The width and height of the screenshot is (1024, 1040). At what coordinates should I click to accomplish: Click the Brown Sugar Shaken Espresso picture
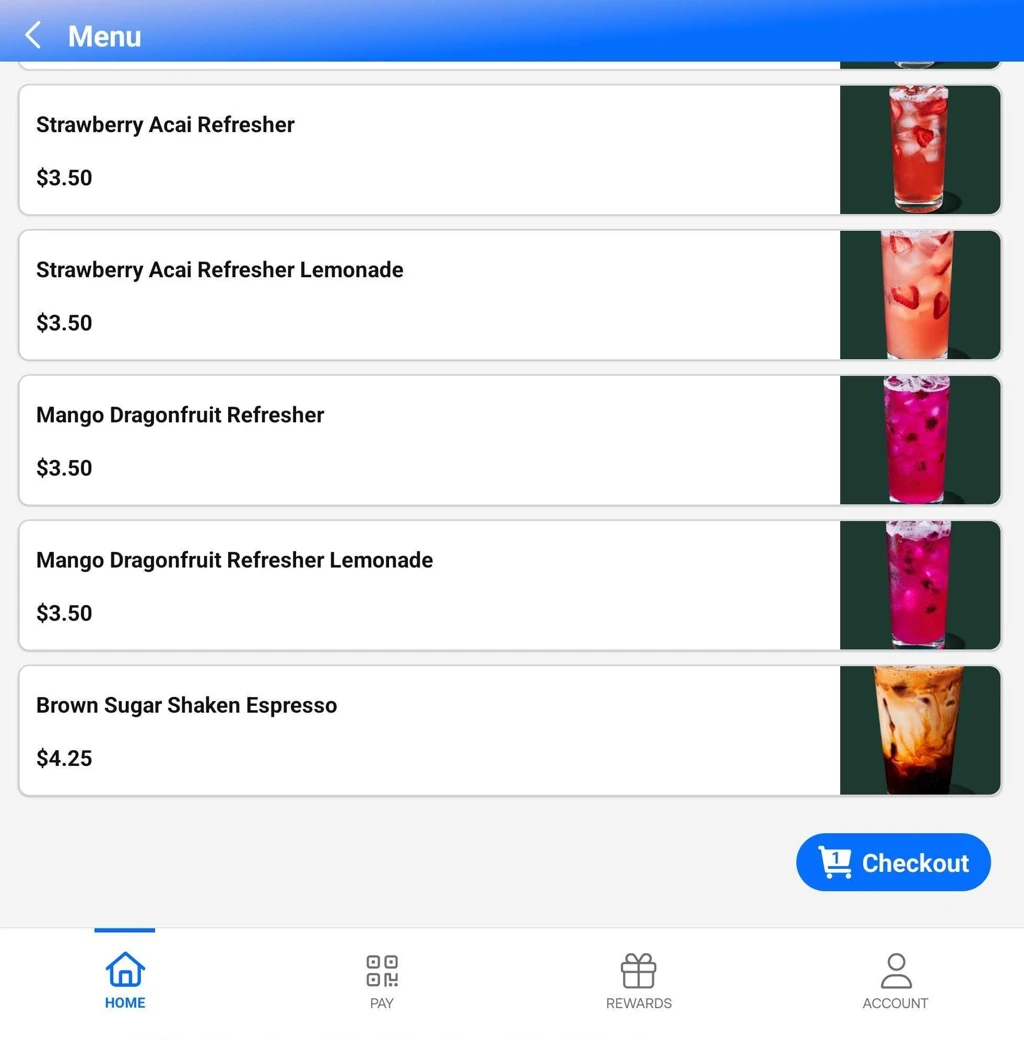pos(920,729)
